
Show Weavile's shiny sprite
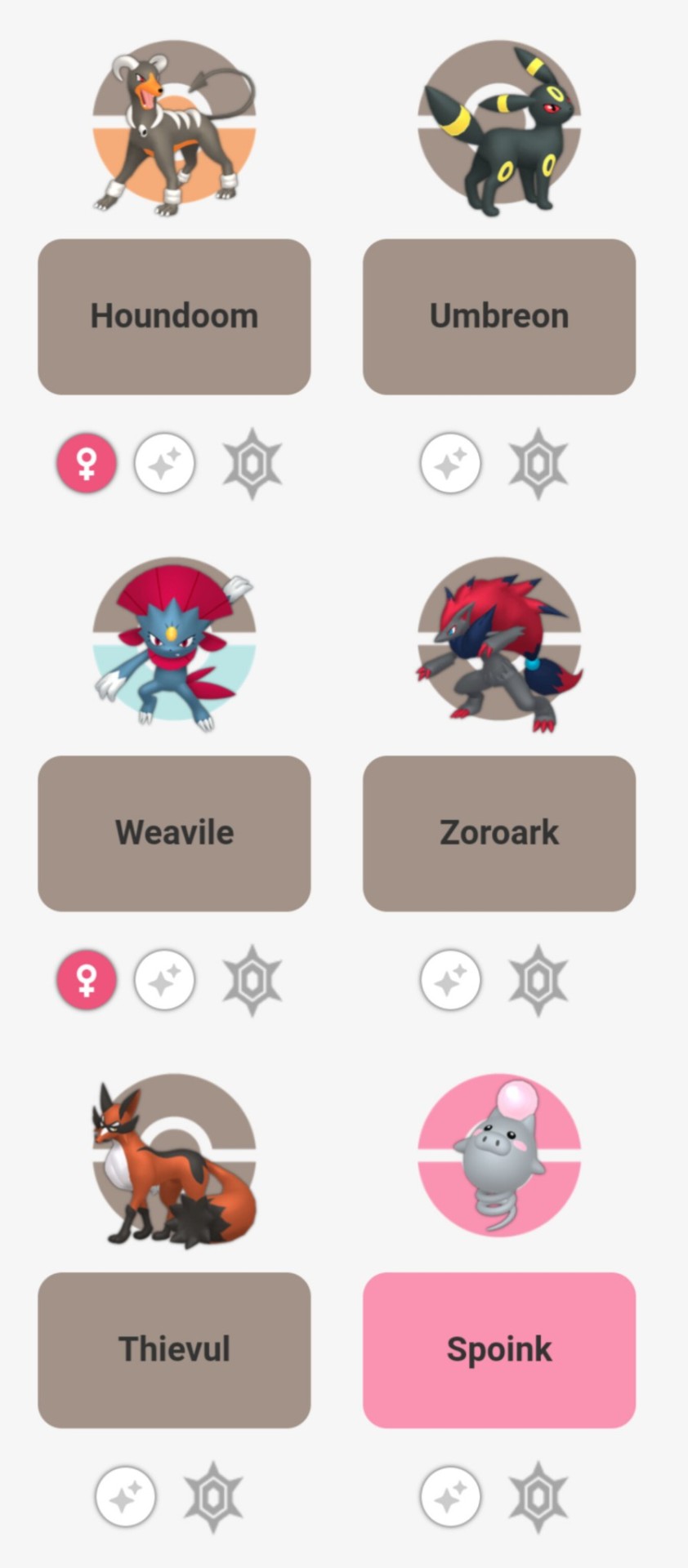pyautogui.click(x=164, y=979)
